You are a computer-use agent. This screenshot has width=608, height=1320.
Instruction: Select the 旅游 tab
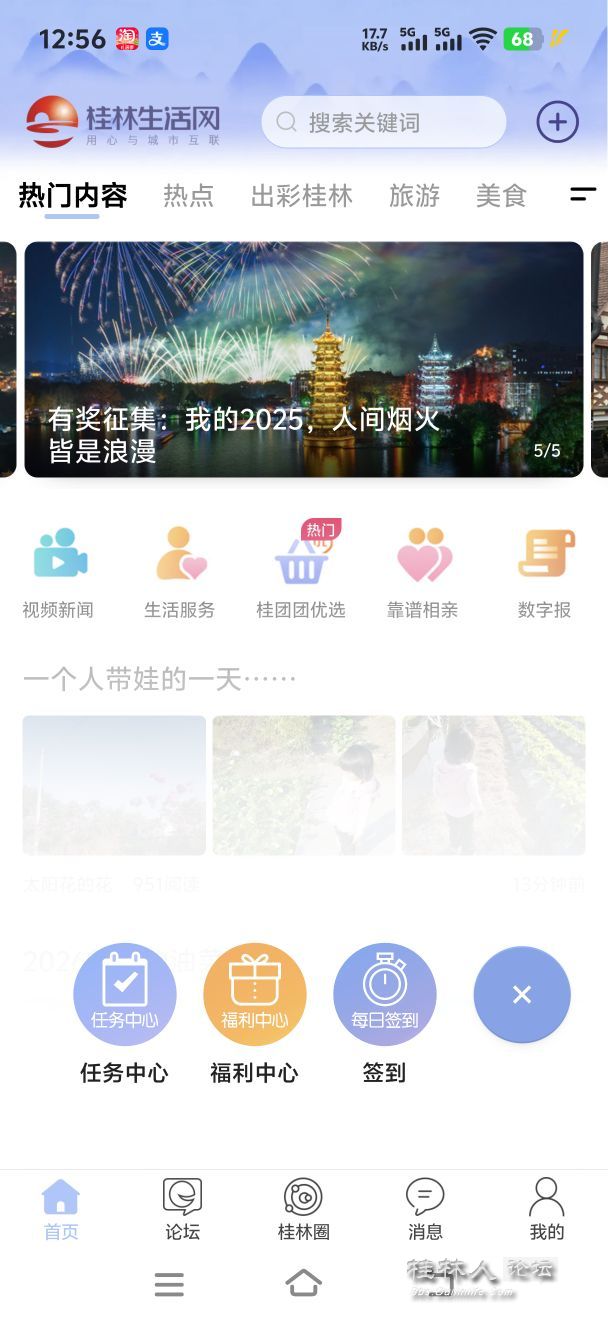pos(414,196)
